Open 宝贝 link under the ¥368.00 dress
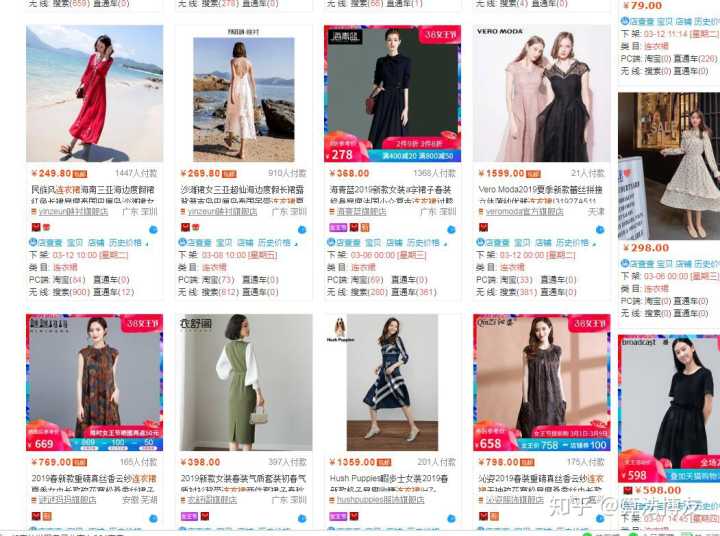Screen dimensions: 720x536 coord(381,242)
